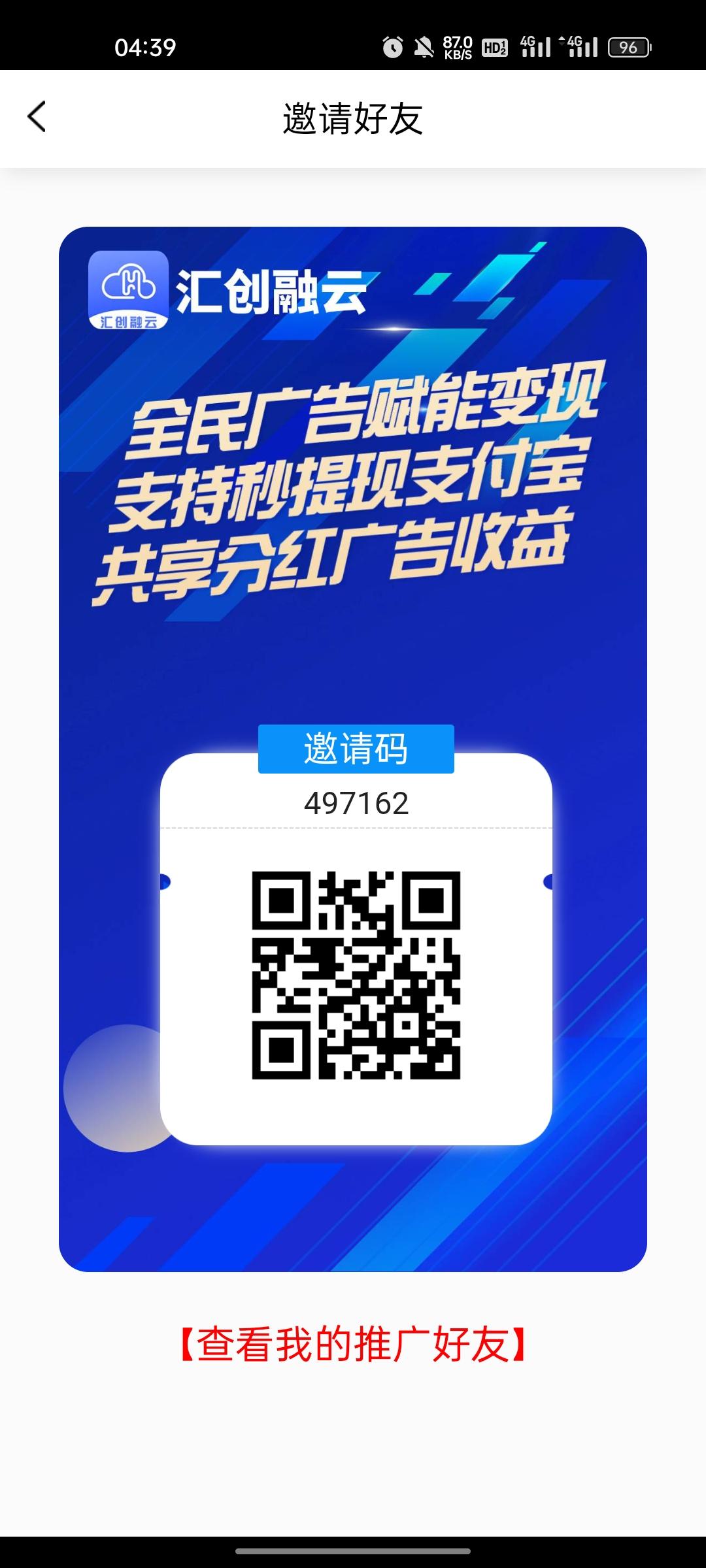Go back using the top-left arrow

37,117
